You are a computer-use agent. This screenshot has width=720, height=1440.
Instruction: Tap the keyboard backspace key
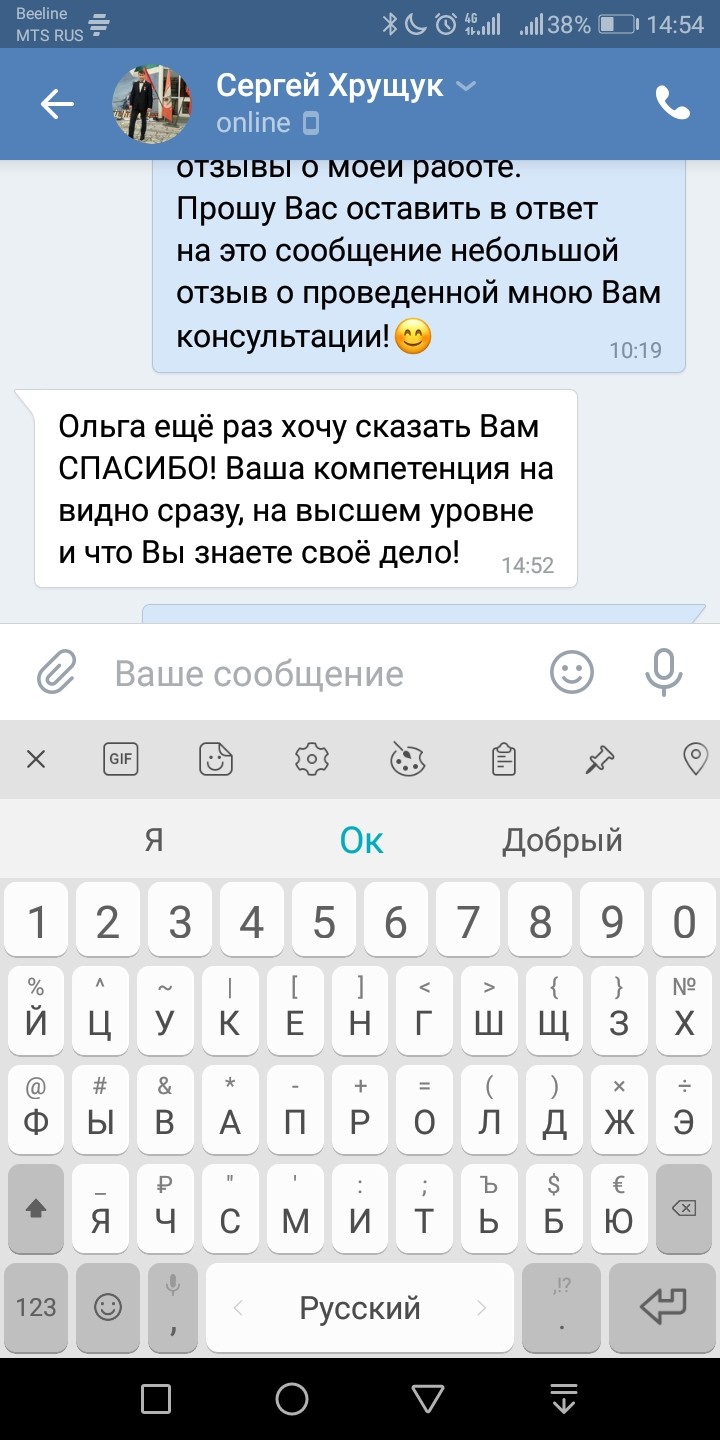[x=684, y=1209]
